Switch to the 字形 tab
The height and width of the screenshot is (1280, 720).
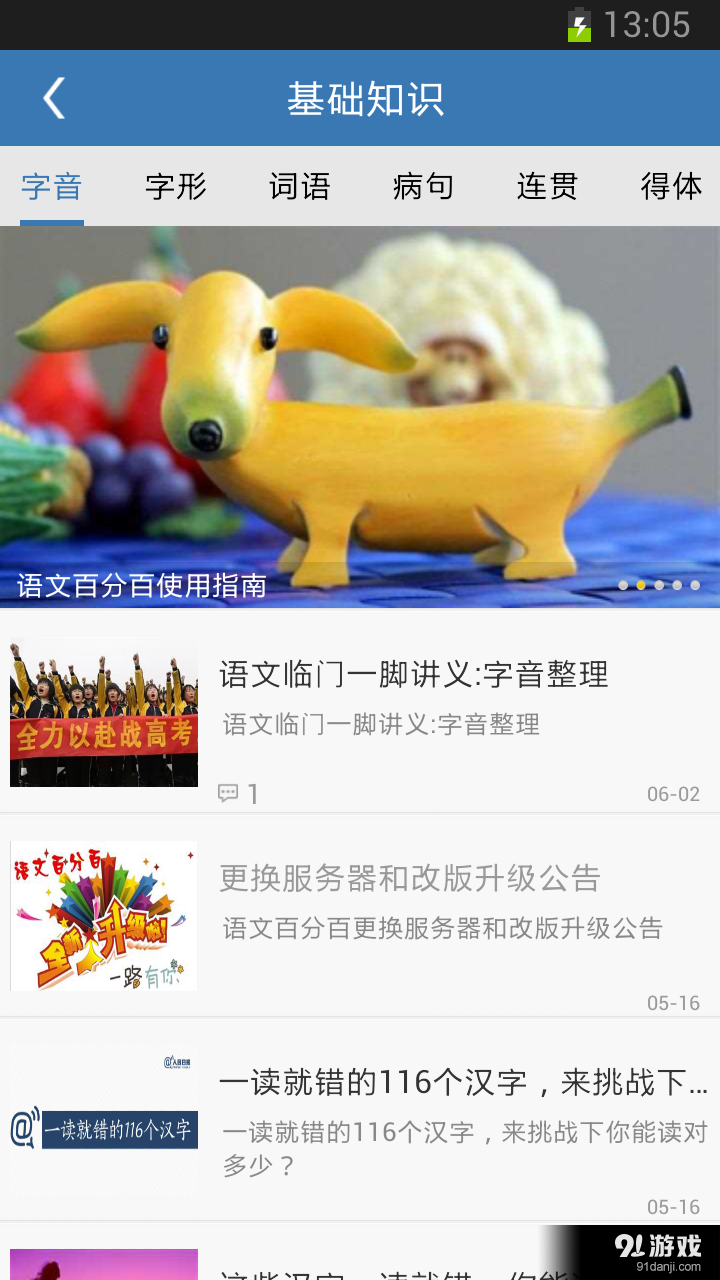(x=174, y=187)
